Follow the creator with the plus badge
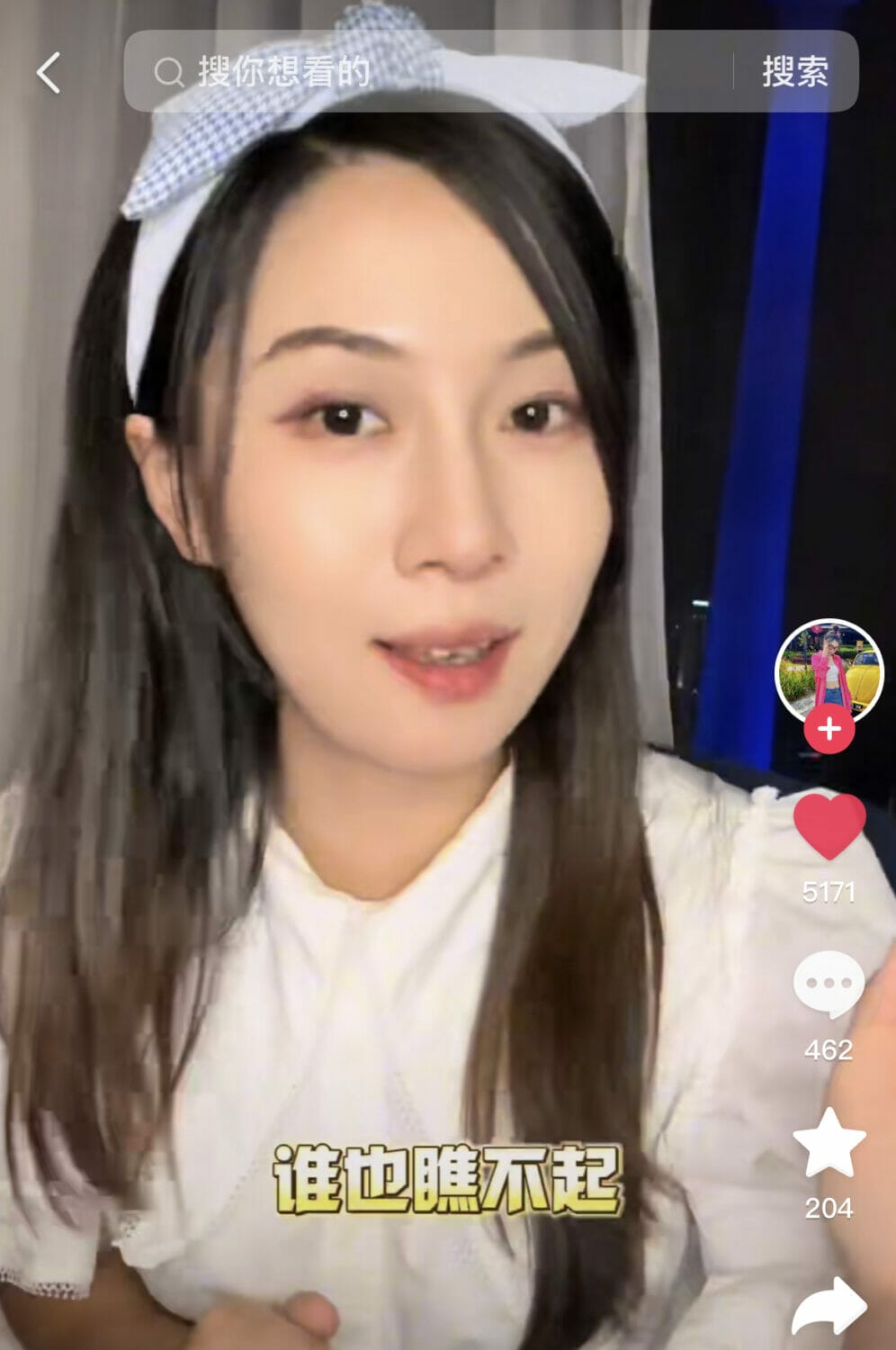896x1350 pixels. [x=829, y=729]
